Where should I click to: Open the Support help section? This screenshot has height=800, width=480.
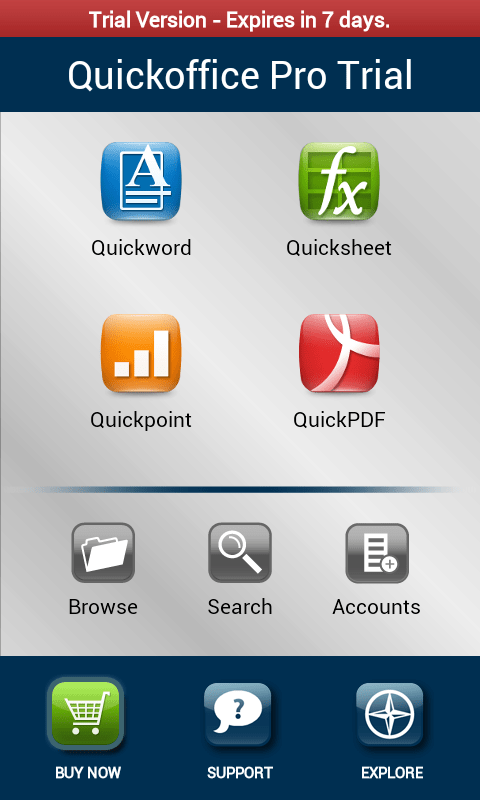pos(238,714)
